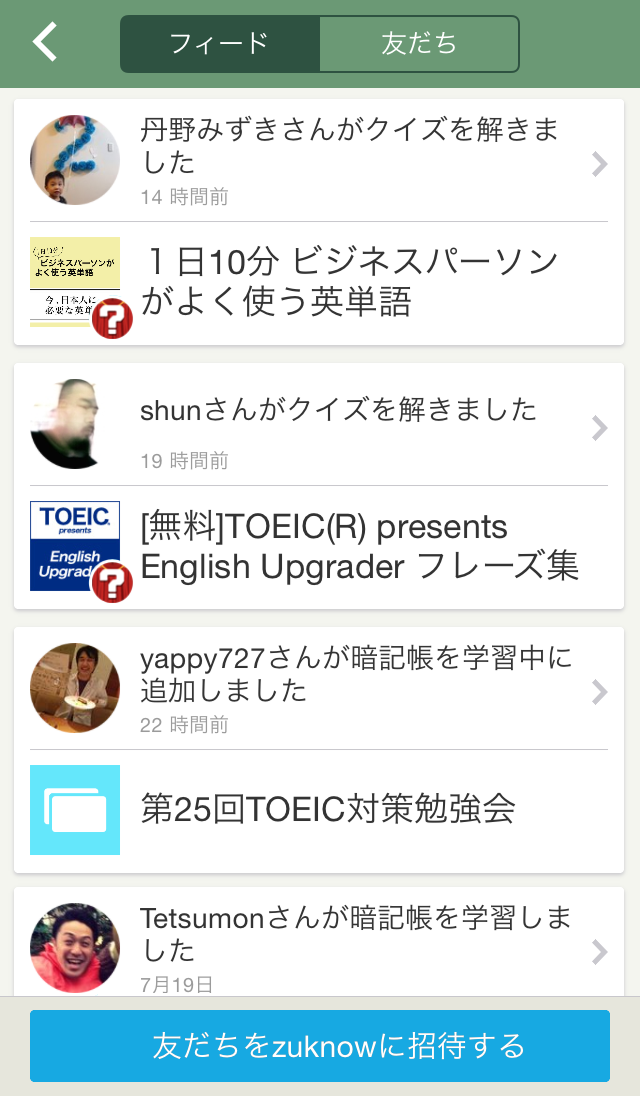Open shun's quiz activity entry
The width and height of the screenshot is (640, 1096).
(x=320, y=426)
